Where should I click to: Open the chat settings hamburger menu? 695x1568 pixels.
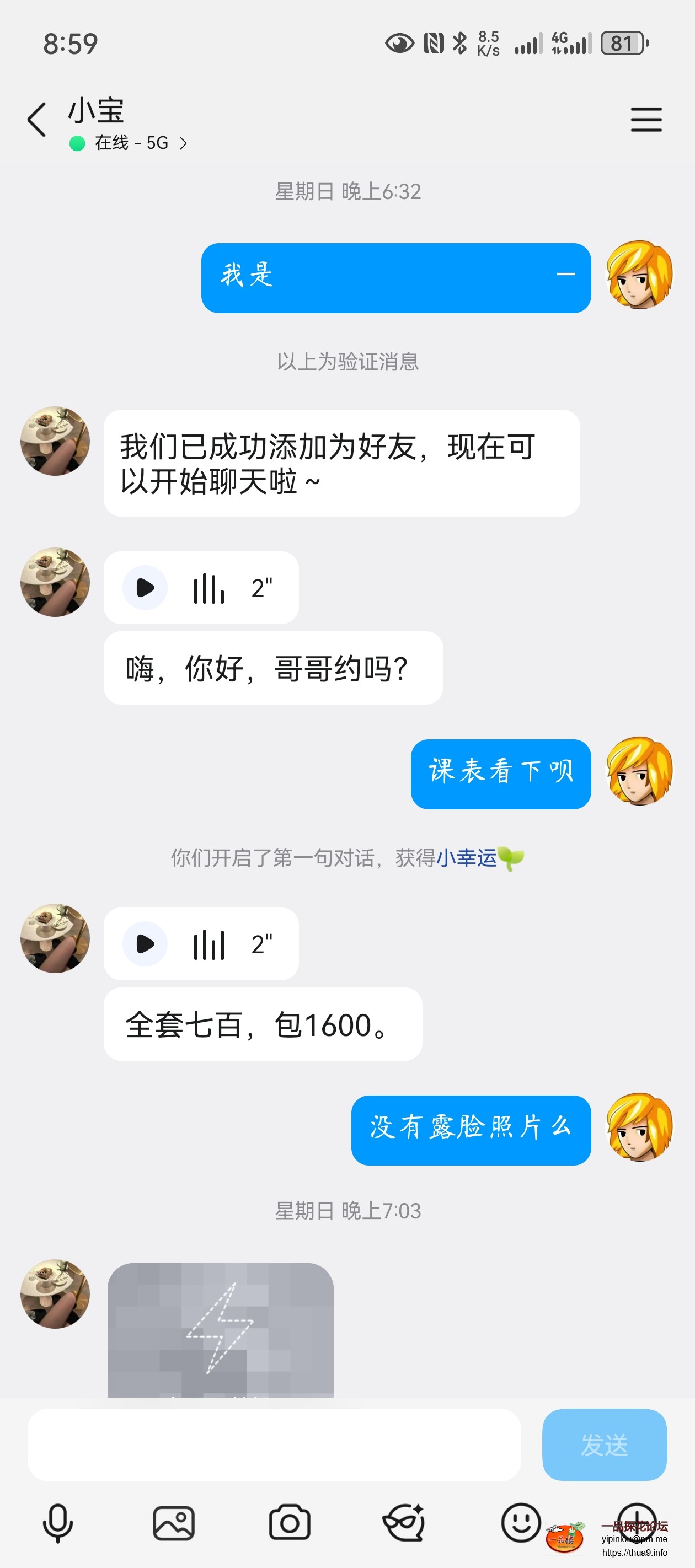(x=646, y=120)
